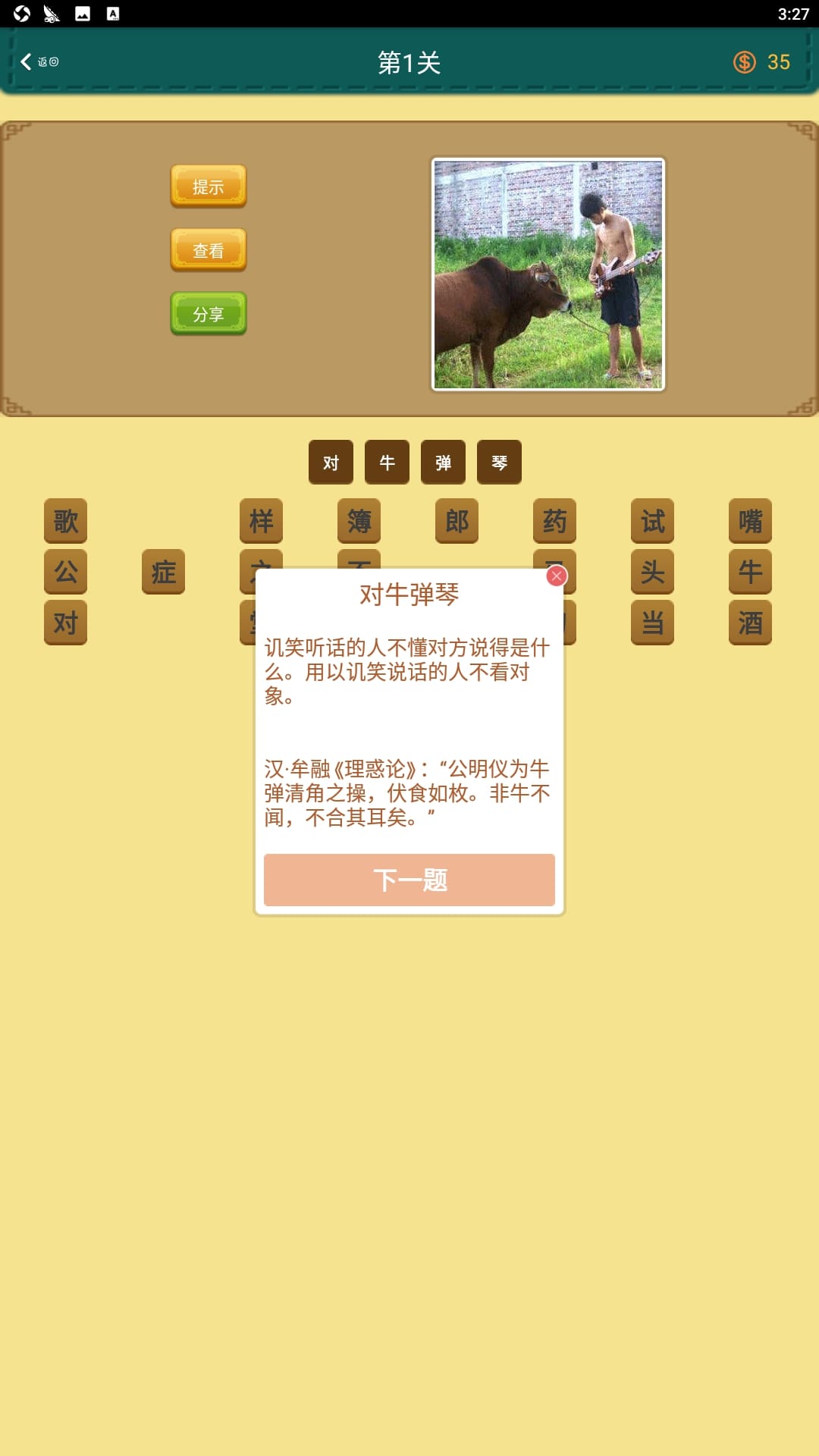This screenshot has width=819, height=1456.
Task: Pick the 酒 character tile
Action: click(751, 623)
